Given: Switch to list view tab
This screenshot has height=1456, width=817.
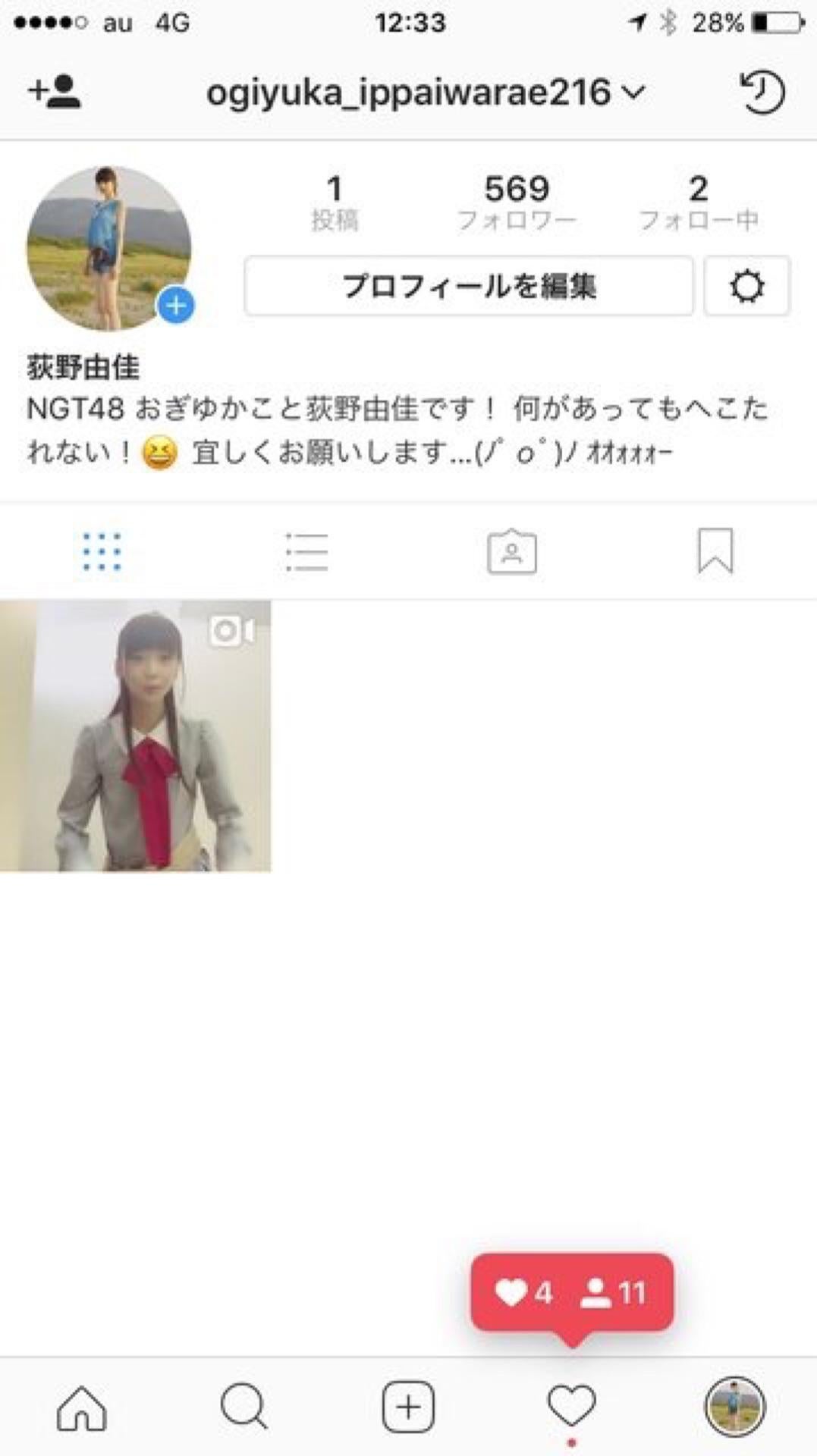Looking at the screenshot, I should 306,551.
